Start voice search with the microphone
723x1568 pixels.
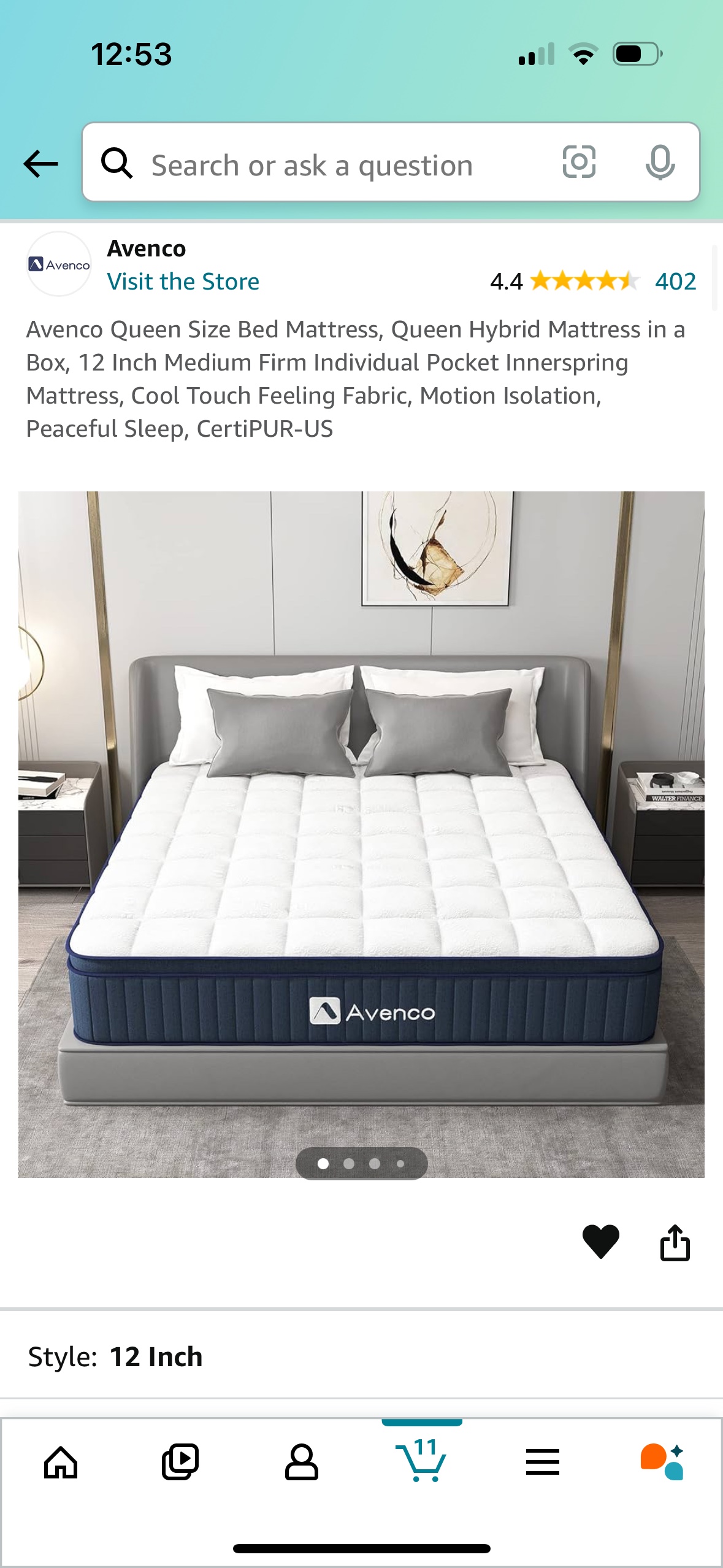coord(660,163)
